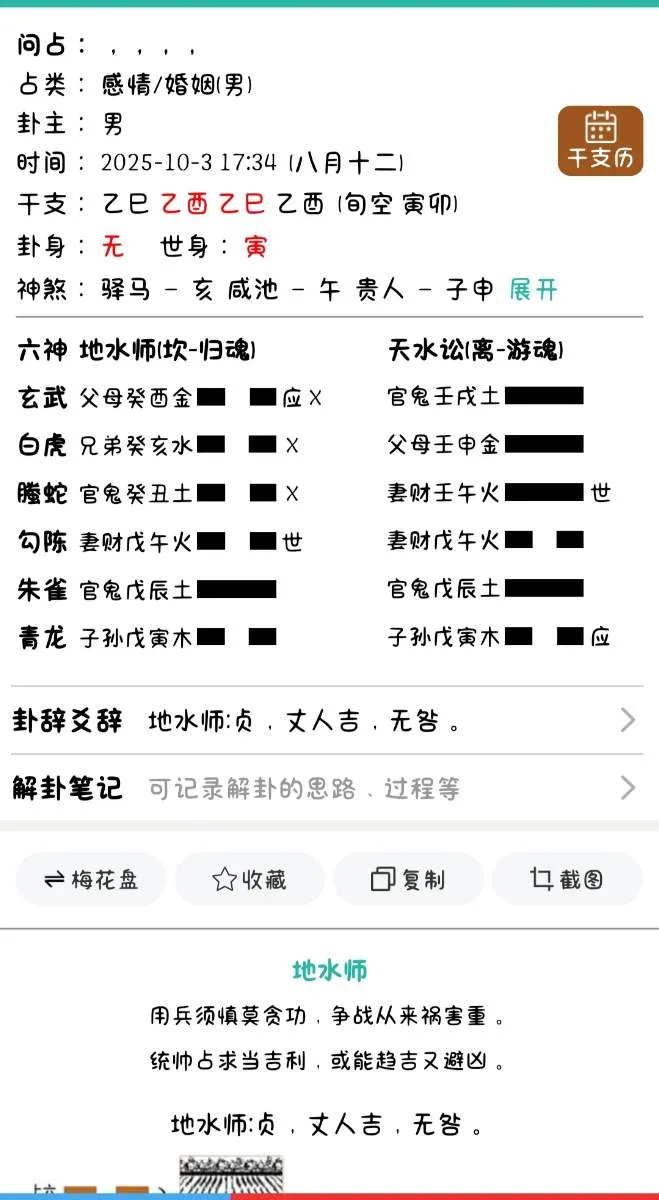Screen dimensions: 659x1200
Task: Open the 卦辞爻辞 row
Action: [326, 720]
